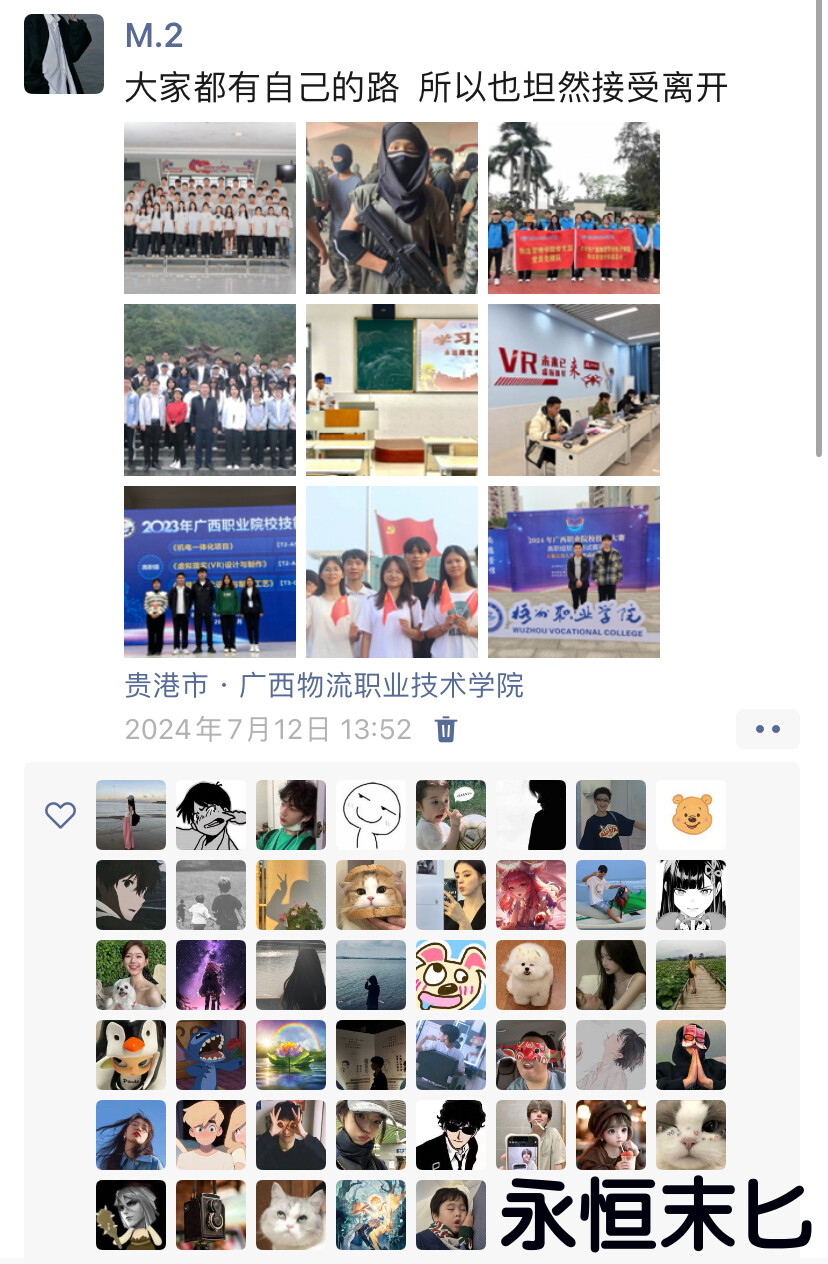Image resolution: width=828 pixels, height=1264 pixels.
Task: Open the 梧州职业学院 photo
Action: tap(574, 572)
